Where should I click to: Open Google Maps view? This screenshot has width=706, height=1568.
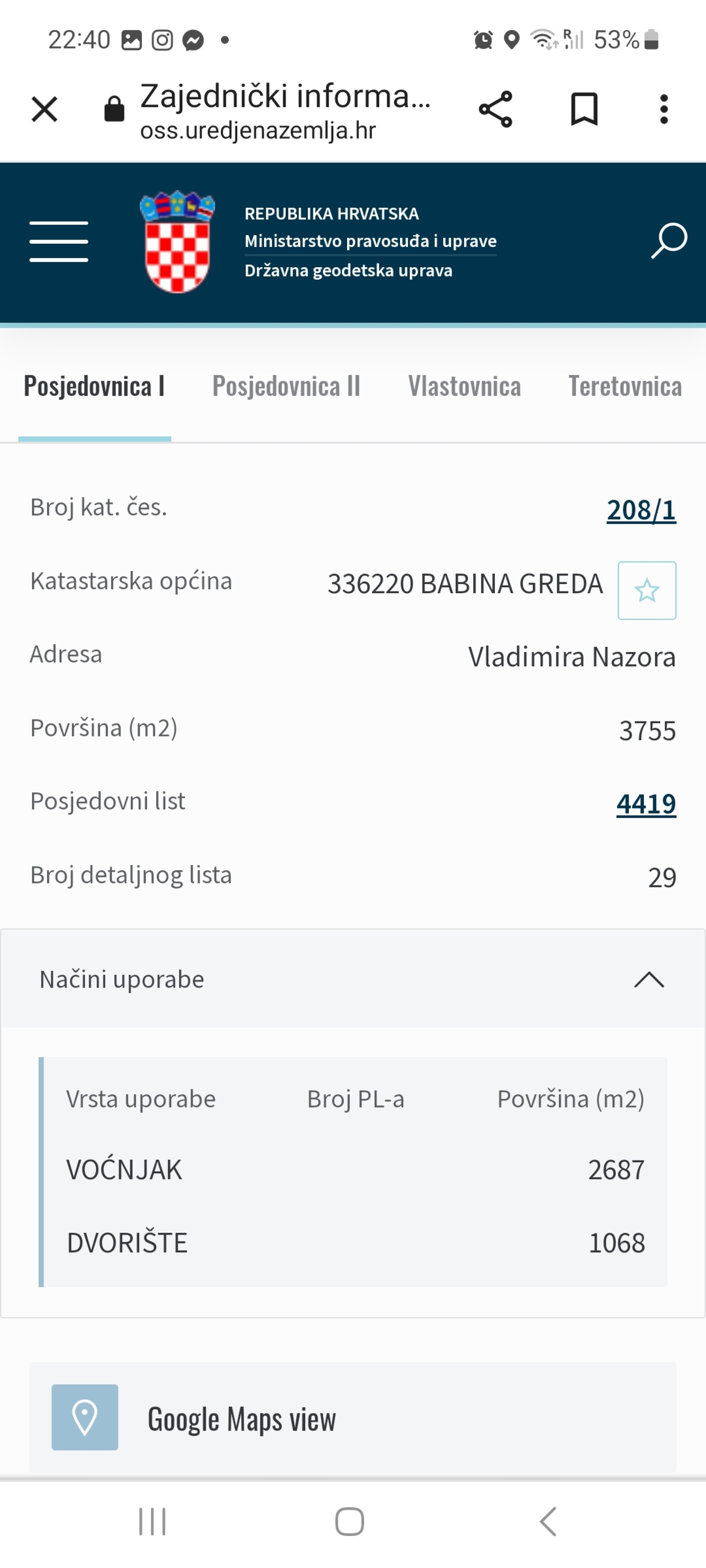pos(353,1418)
